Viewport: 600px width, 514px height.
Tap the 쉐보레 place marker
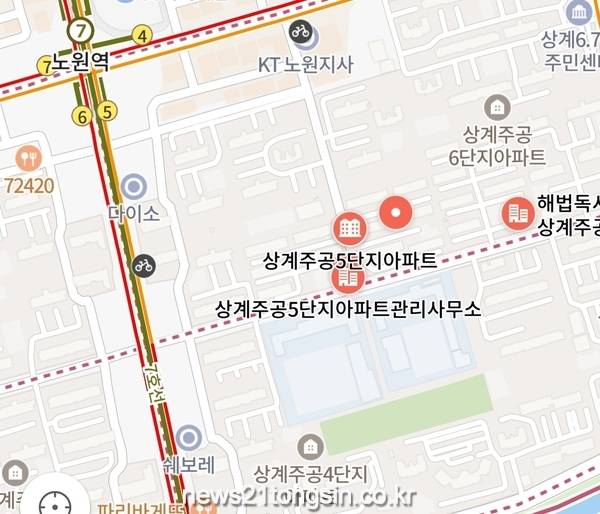[x=189, y=437]
